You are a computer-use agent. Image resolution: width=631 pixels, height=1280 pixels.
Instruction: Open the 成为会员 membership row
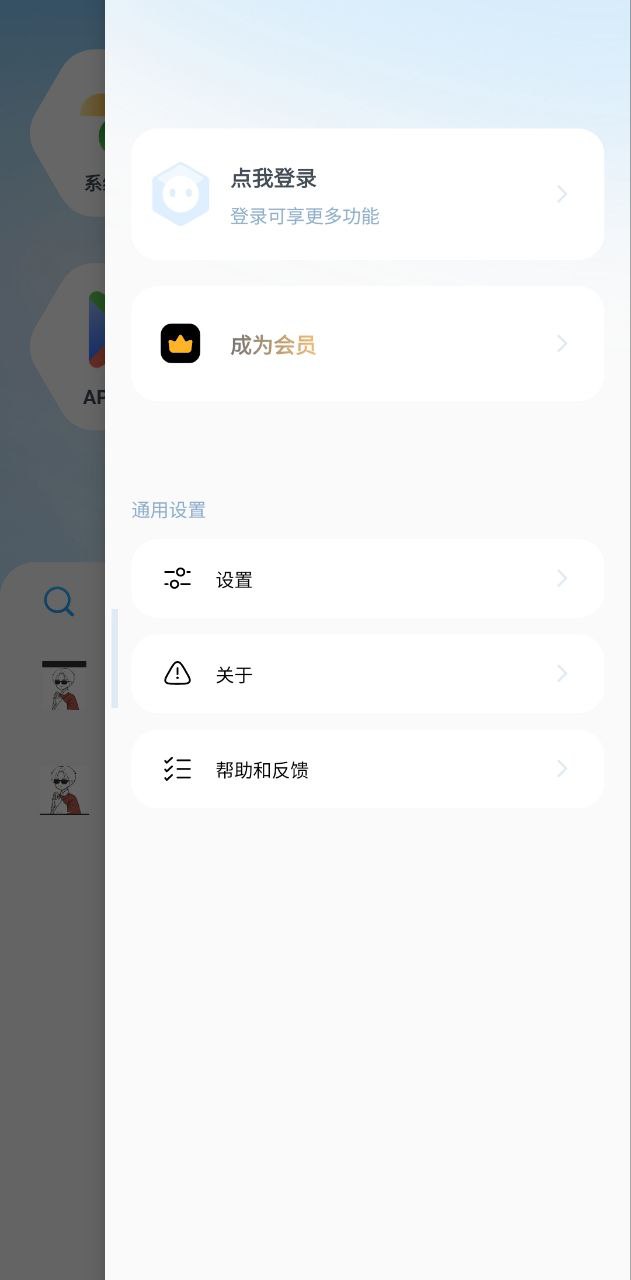point(367,344)
